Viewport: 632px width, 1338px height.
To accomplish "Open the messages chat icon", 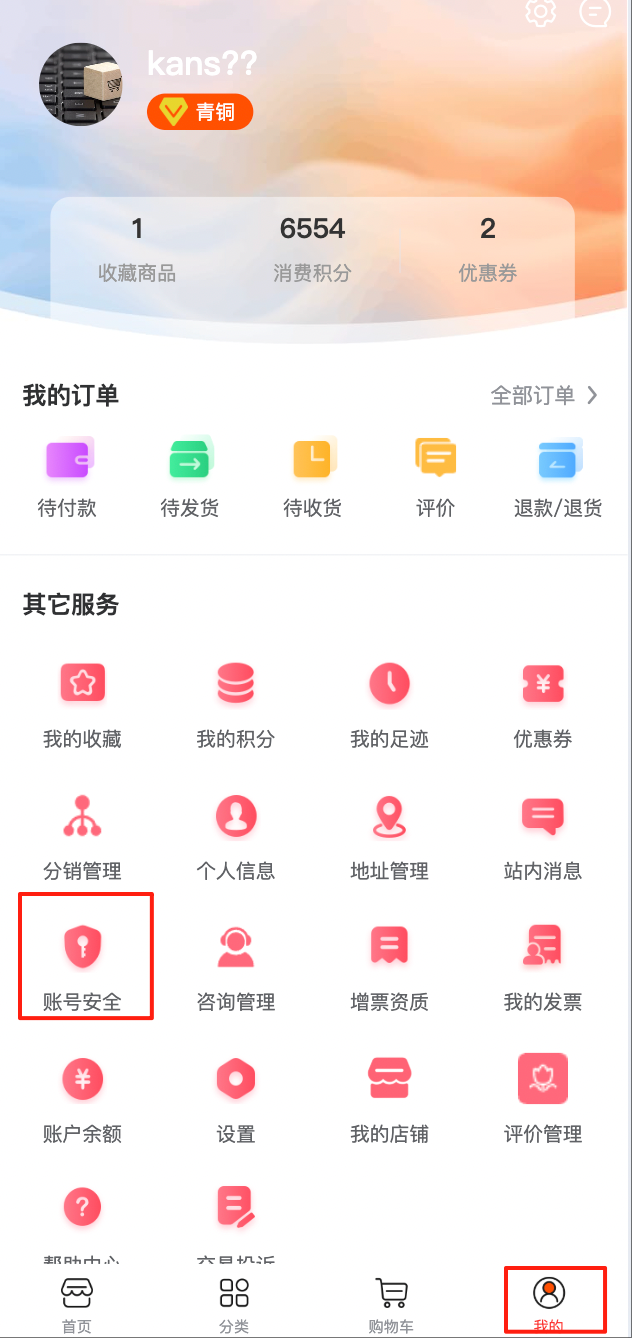I will [594, 12].
